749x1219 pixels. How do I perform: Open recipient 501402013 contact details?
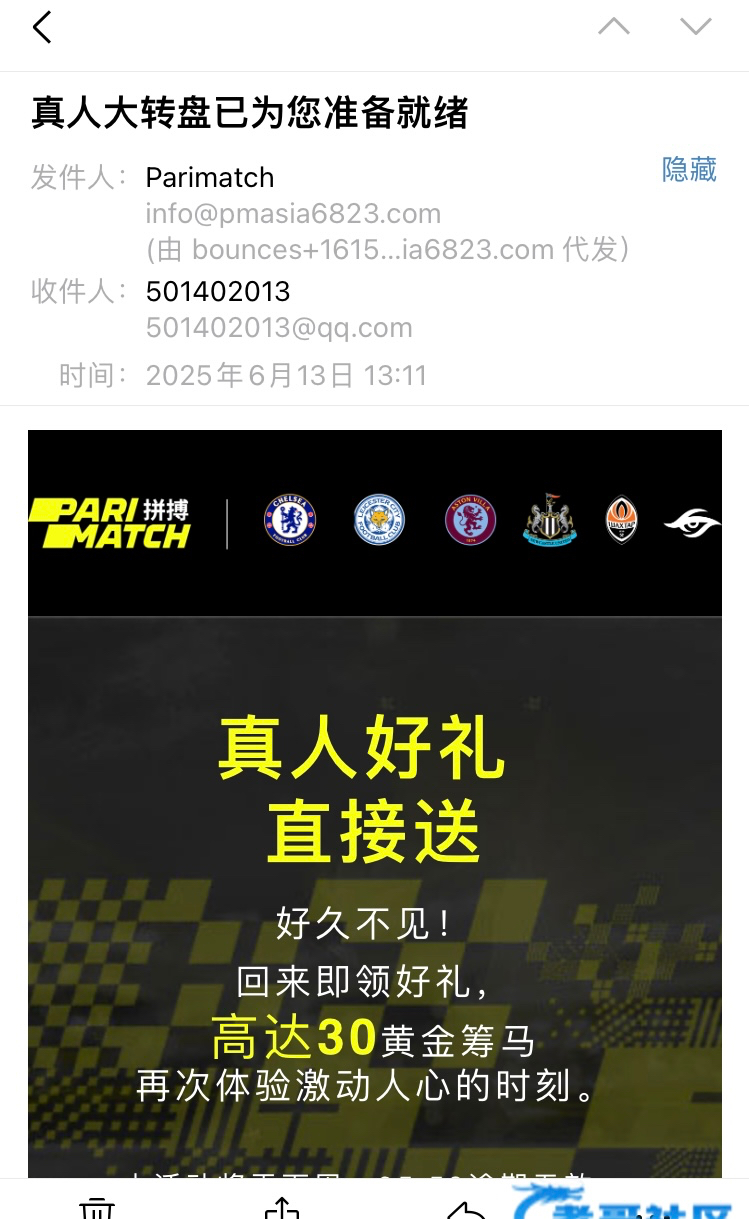[218, 291]
